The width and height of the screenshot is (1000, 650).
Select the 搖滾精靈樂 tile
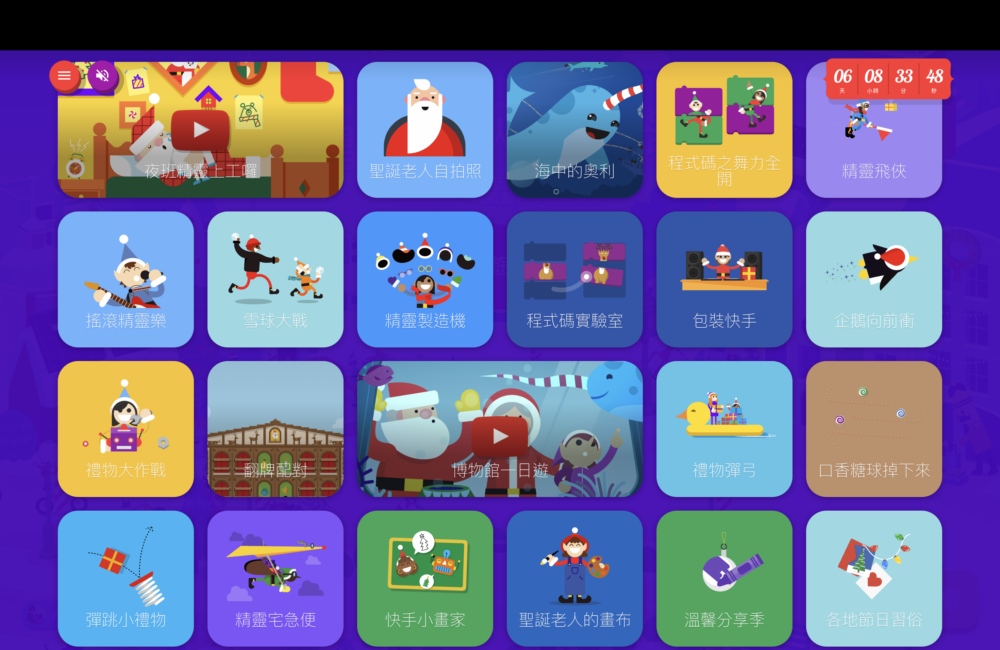point(126,279)
